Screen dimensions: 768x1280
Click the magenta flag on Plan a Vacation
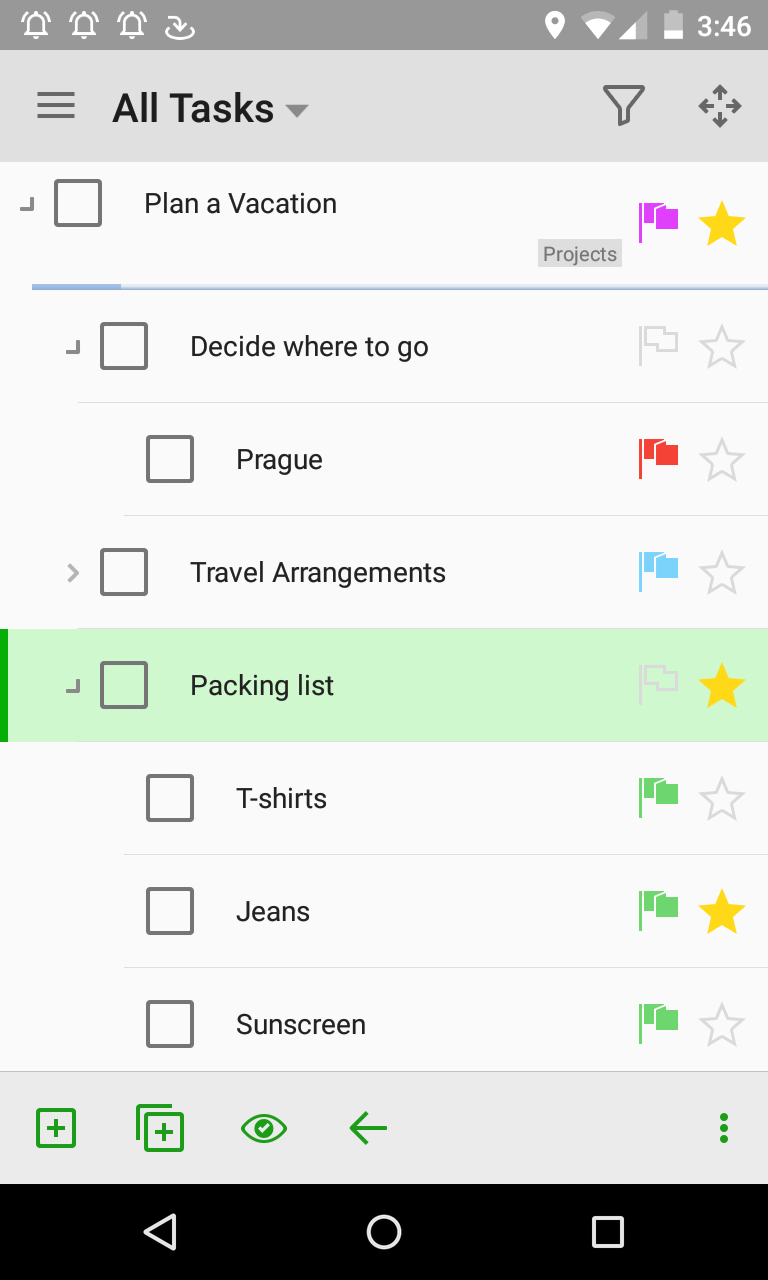(658, 215)
